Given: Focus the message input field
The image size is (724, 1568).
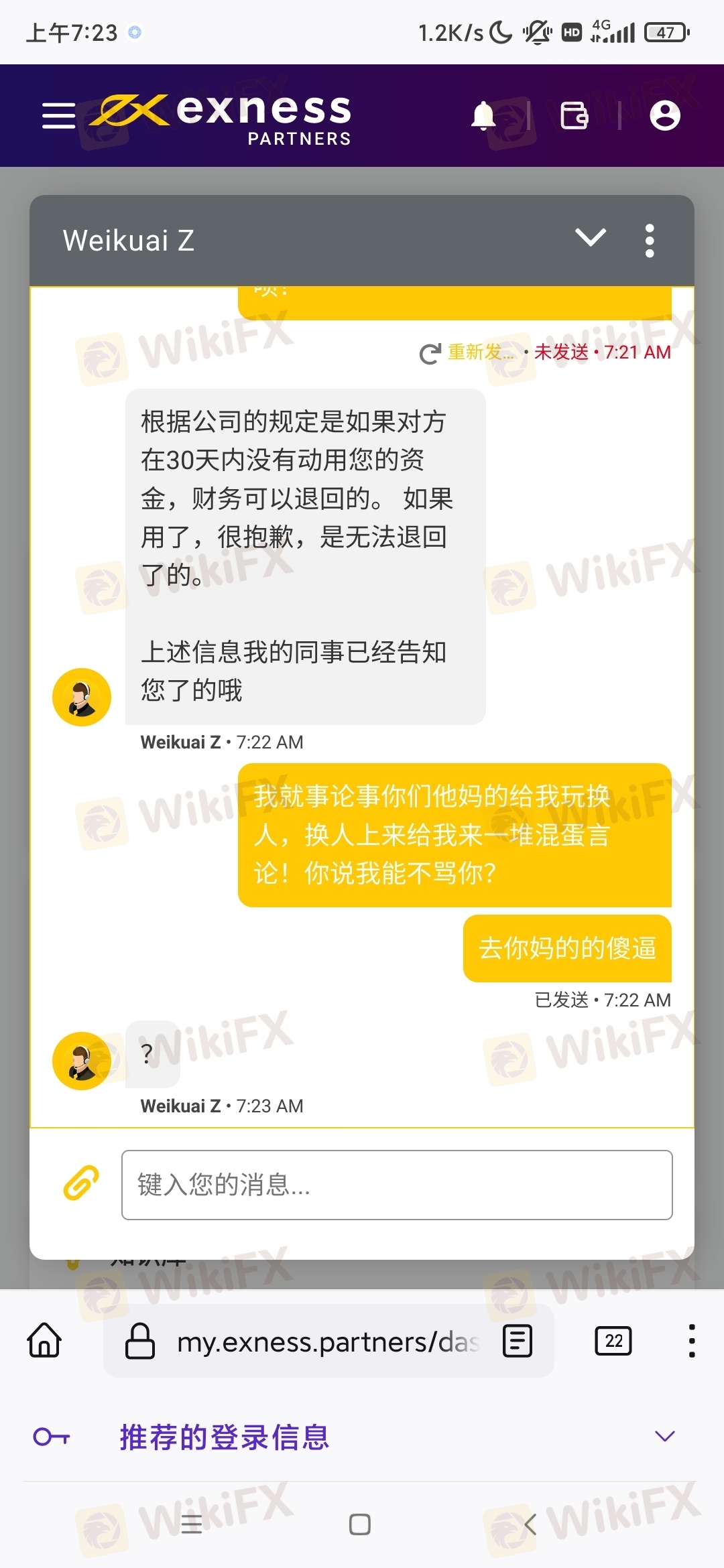Looking at the screenshot, I should [397, 1185].
